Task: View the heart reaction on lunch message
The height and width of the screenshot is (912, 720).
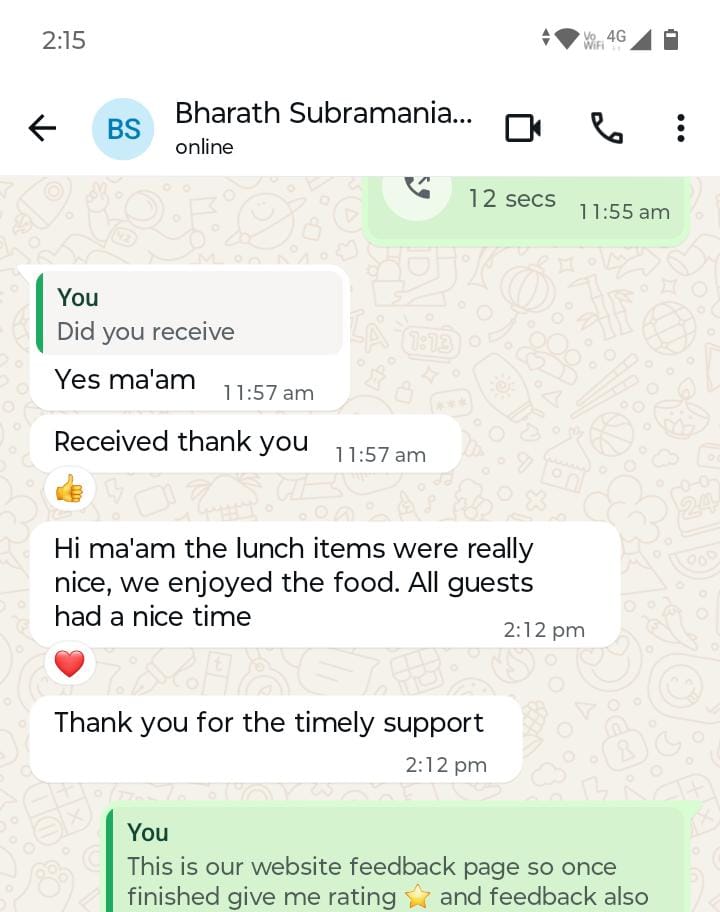Action: (x=69, y=664)
